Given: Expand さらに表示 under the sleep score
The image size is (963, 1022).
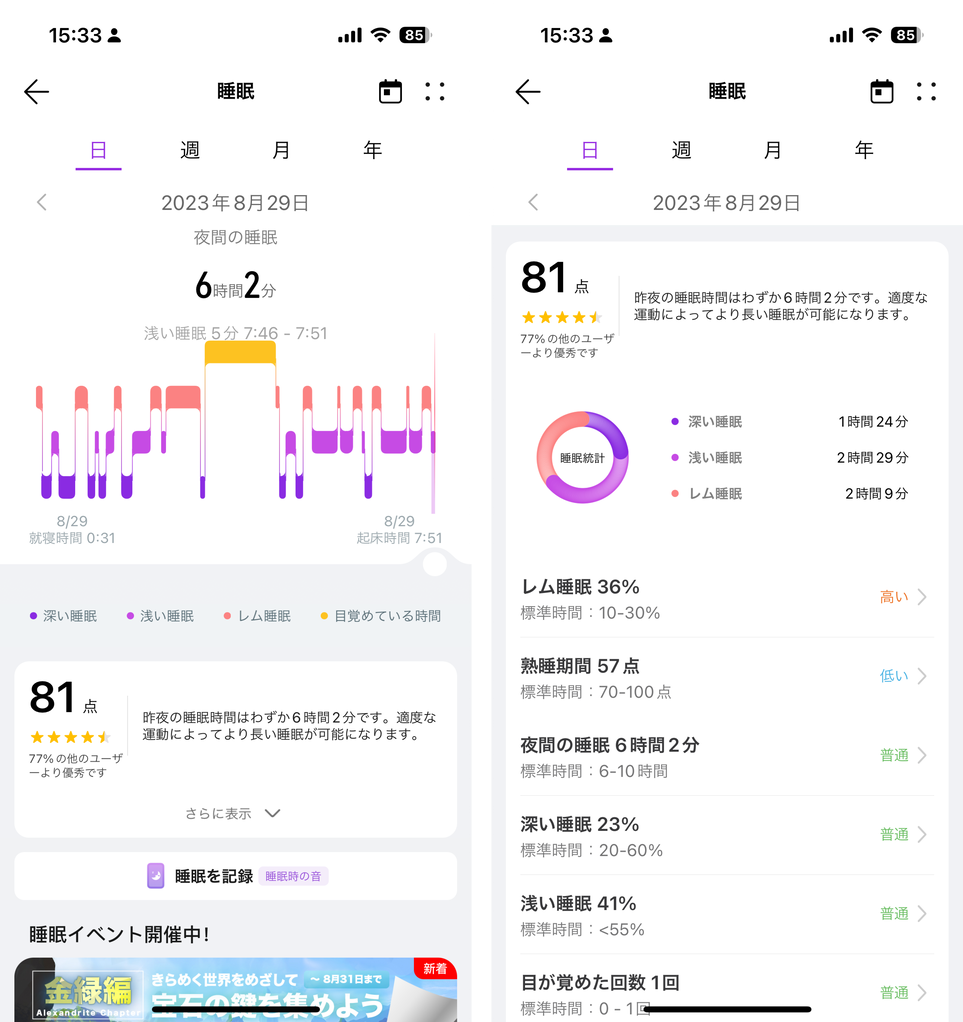Looking at the screenshot, I should pyautogui.click(x=232, y=813).
